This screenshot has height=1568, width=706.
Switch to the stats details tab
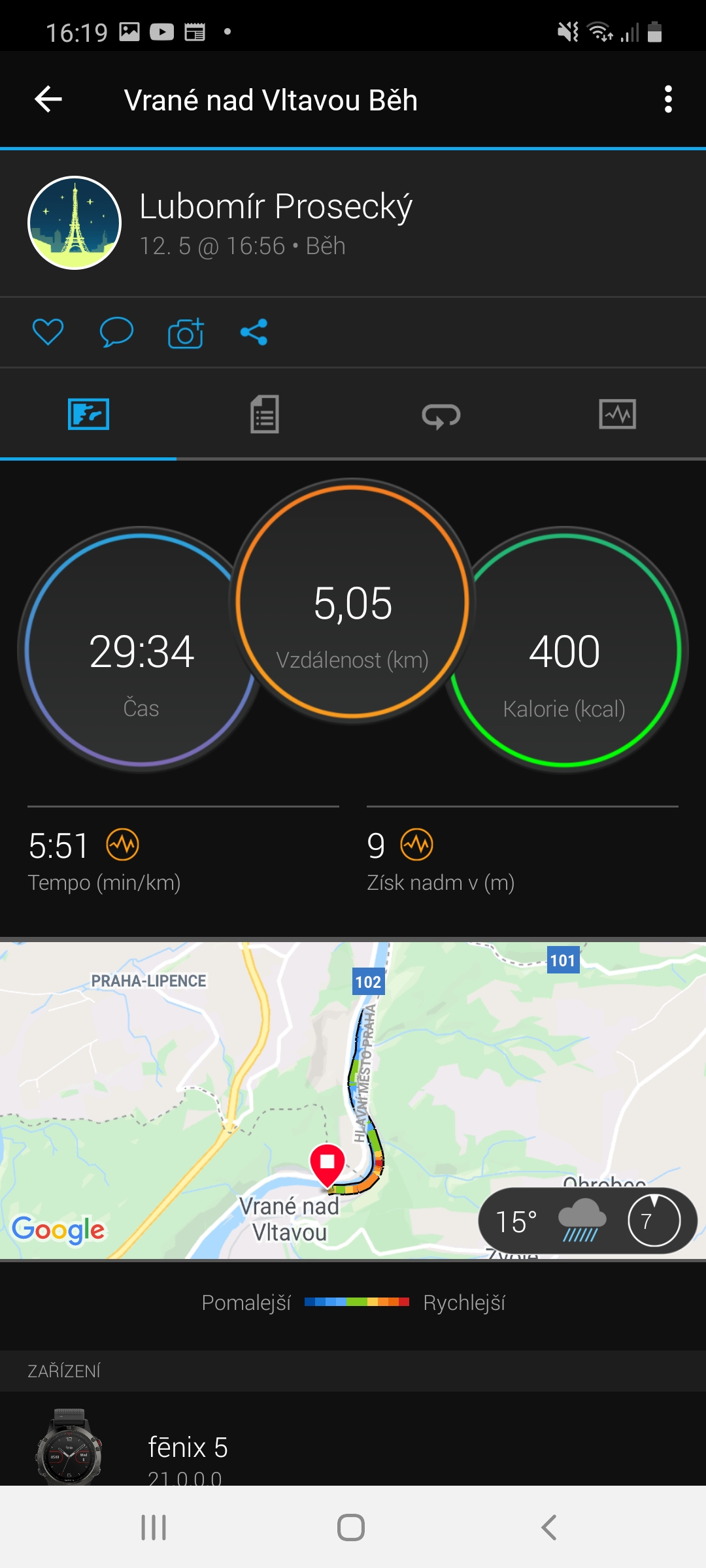265,414
